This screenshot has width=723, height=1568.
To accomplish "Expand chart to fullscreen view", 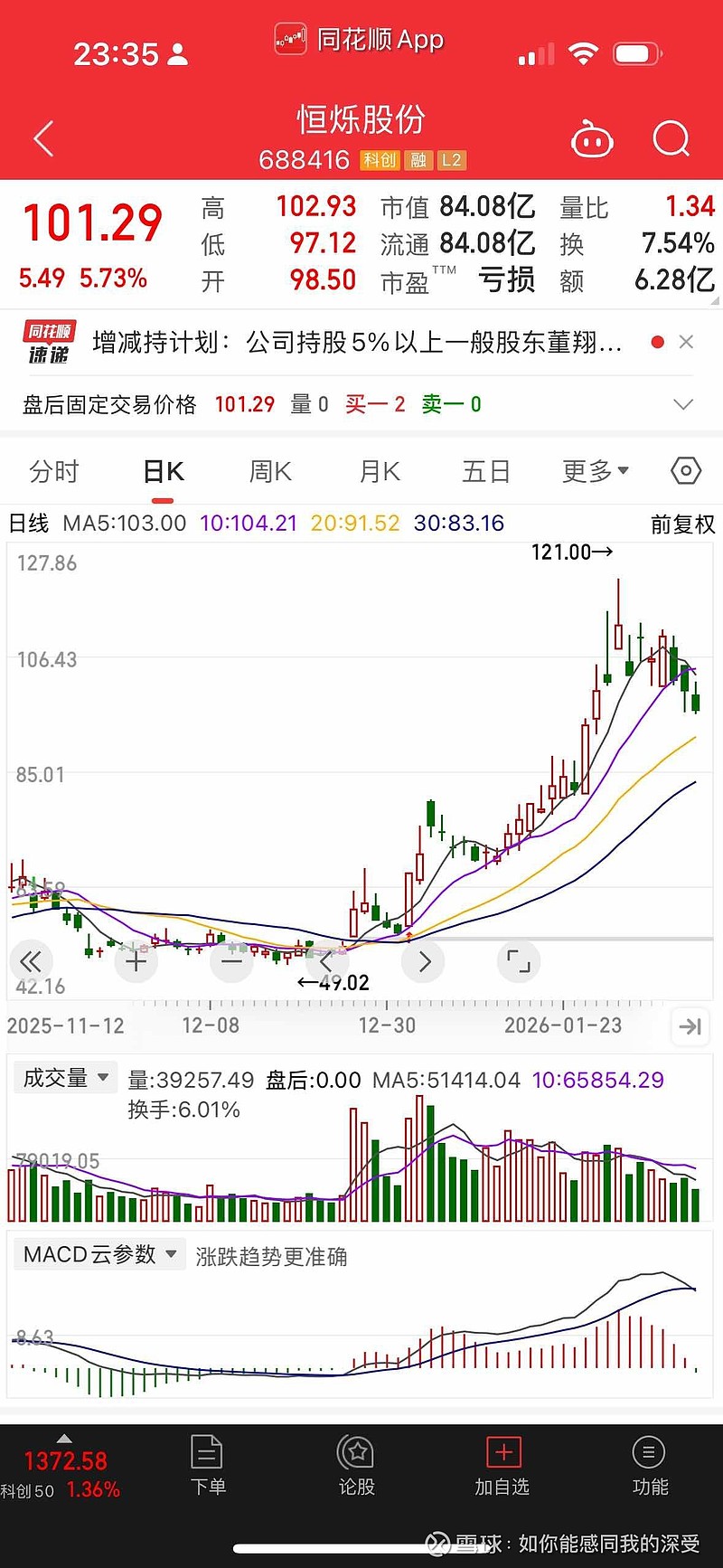I will click(x=518, y=961).
